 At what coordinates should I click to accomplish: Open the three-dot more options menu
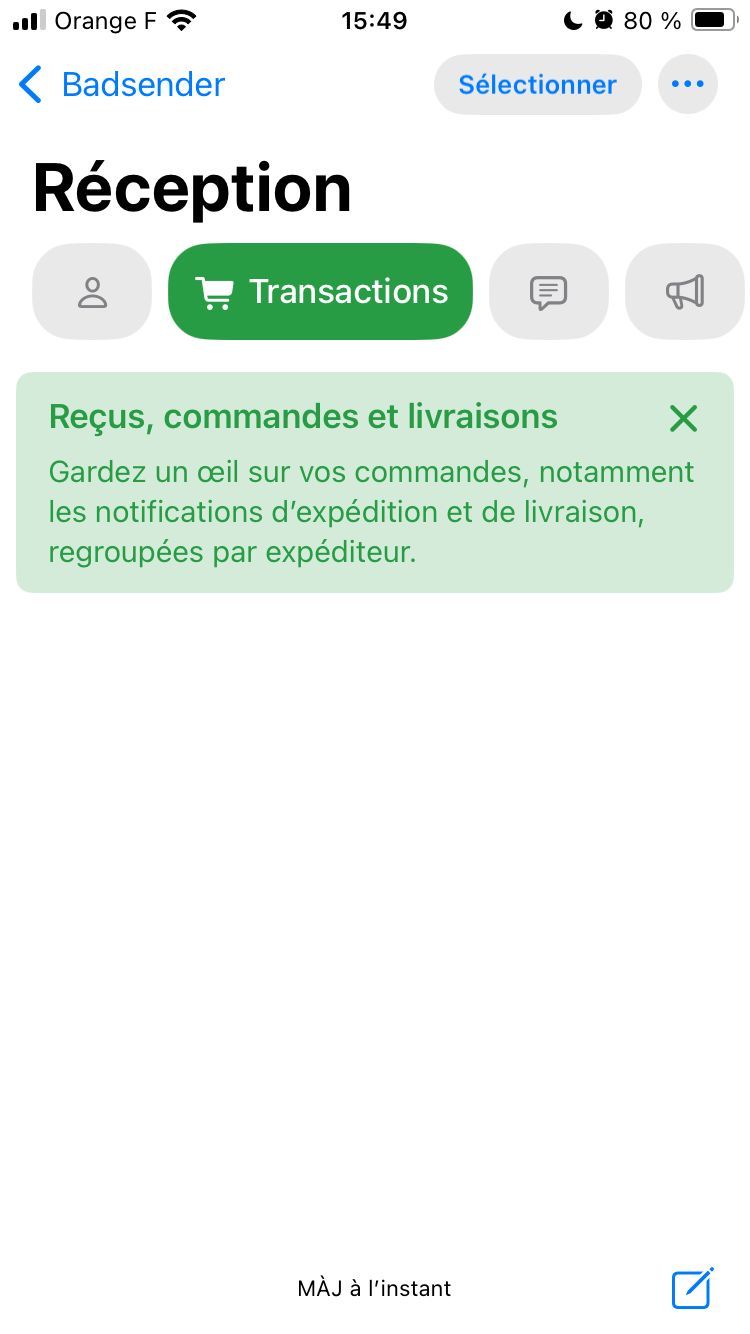pyautogui.click(x=688, y=85)
